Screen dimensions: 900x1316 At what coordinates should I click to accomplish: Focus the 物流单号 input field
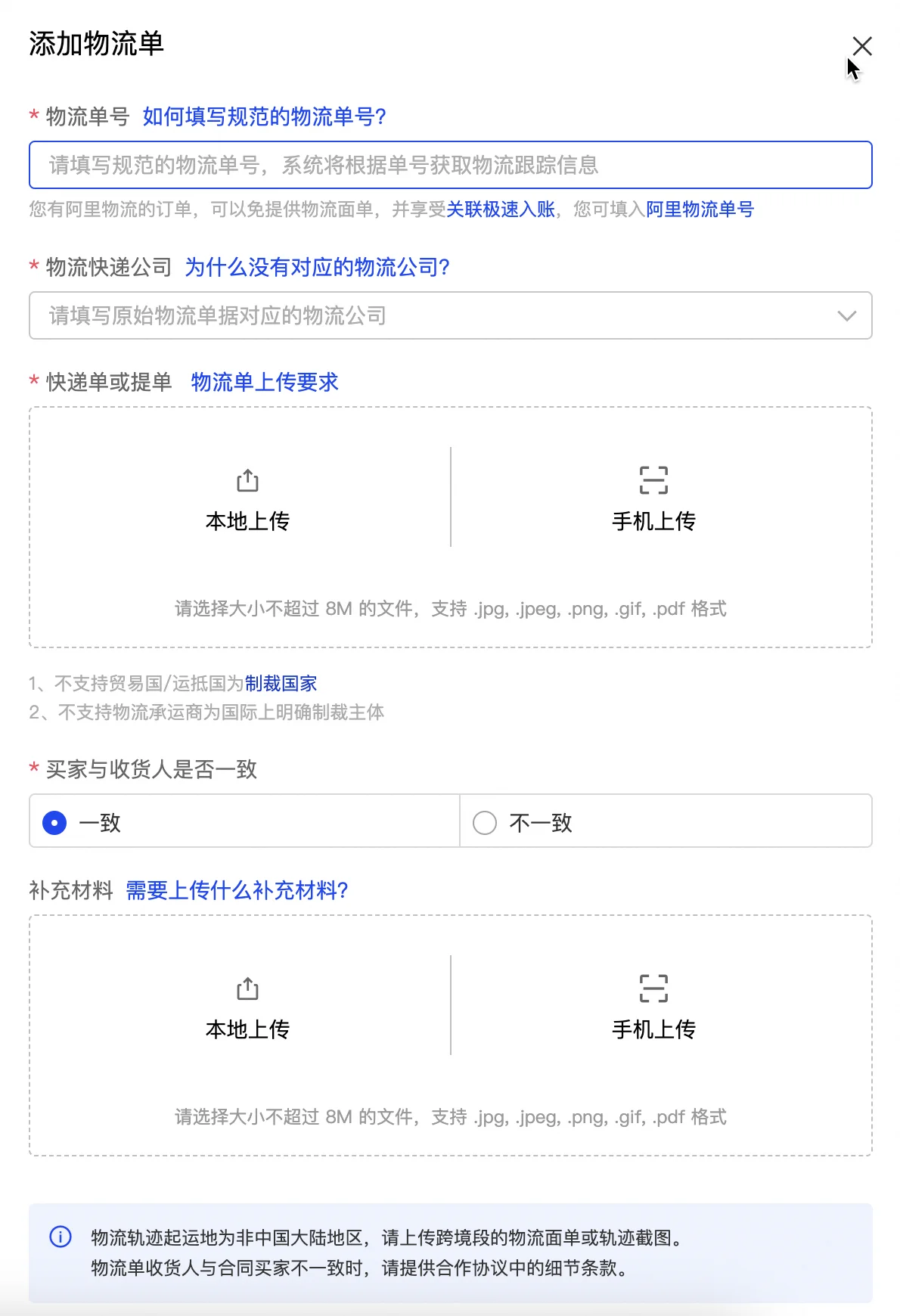[451, 165]
